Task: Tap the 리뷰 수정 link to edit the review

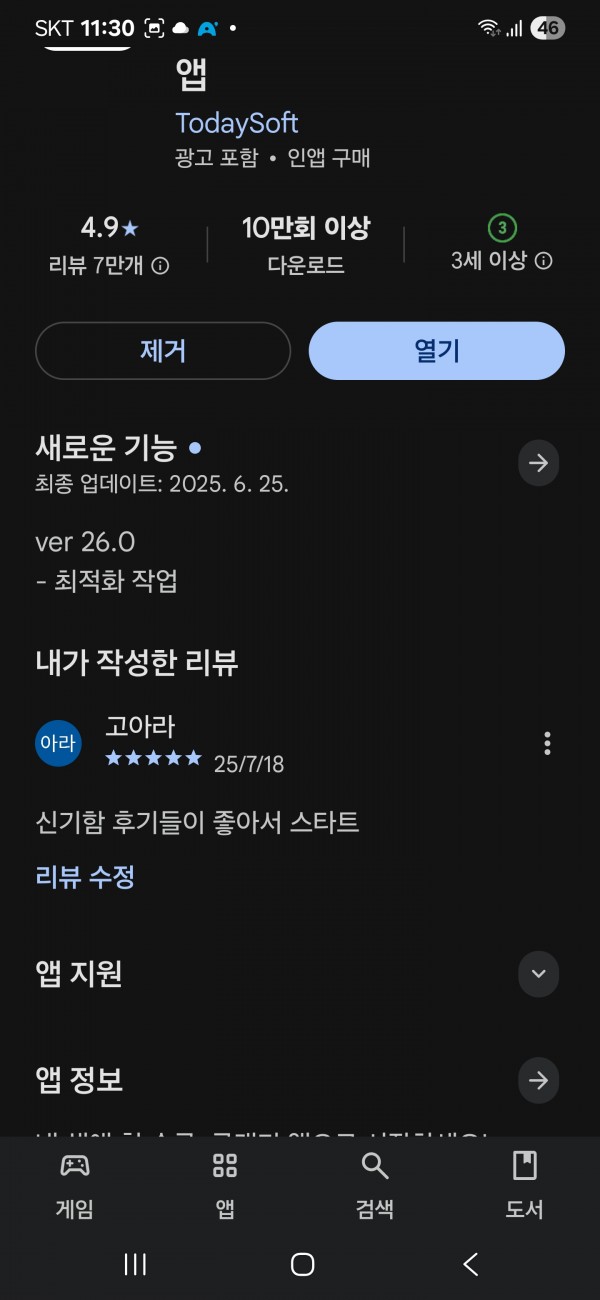Action: click(x=85, y=877)
